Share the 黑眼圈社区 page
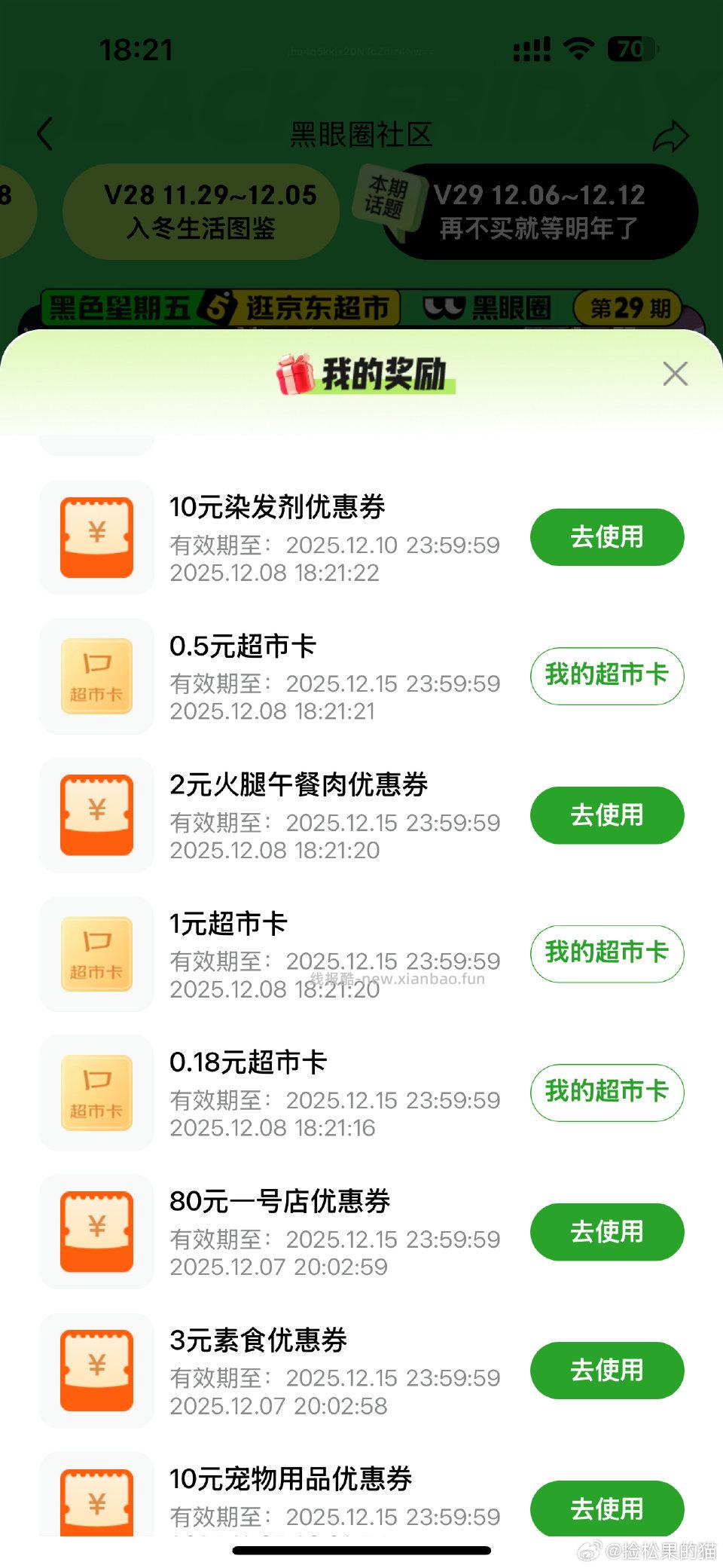This screenshot has width=723, height=1568. (670, 136)
